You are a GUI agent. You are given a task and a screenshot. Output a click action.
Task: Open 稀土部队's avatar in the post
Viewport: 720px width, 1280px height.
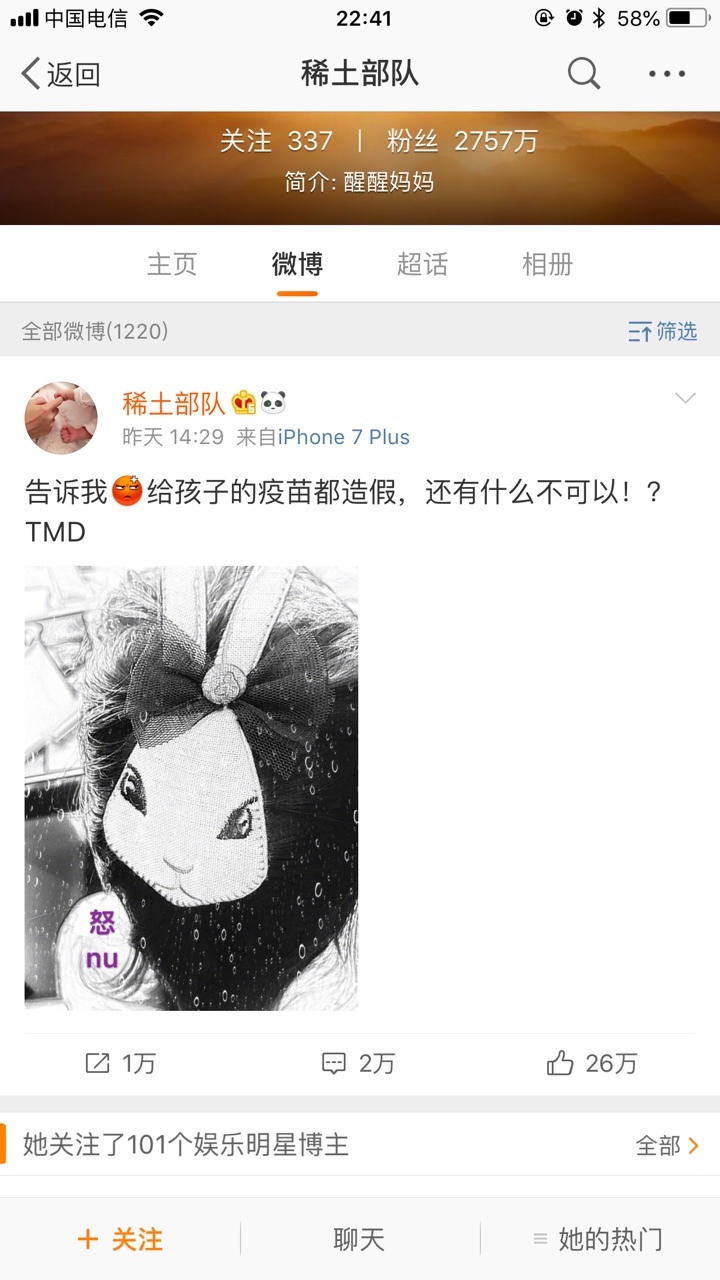click(x=61, y=417)
